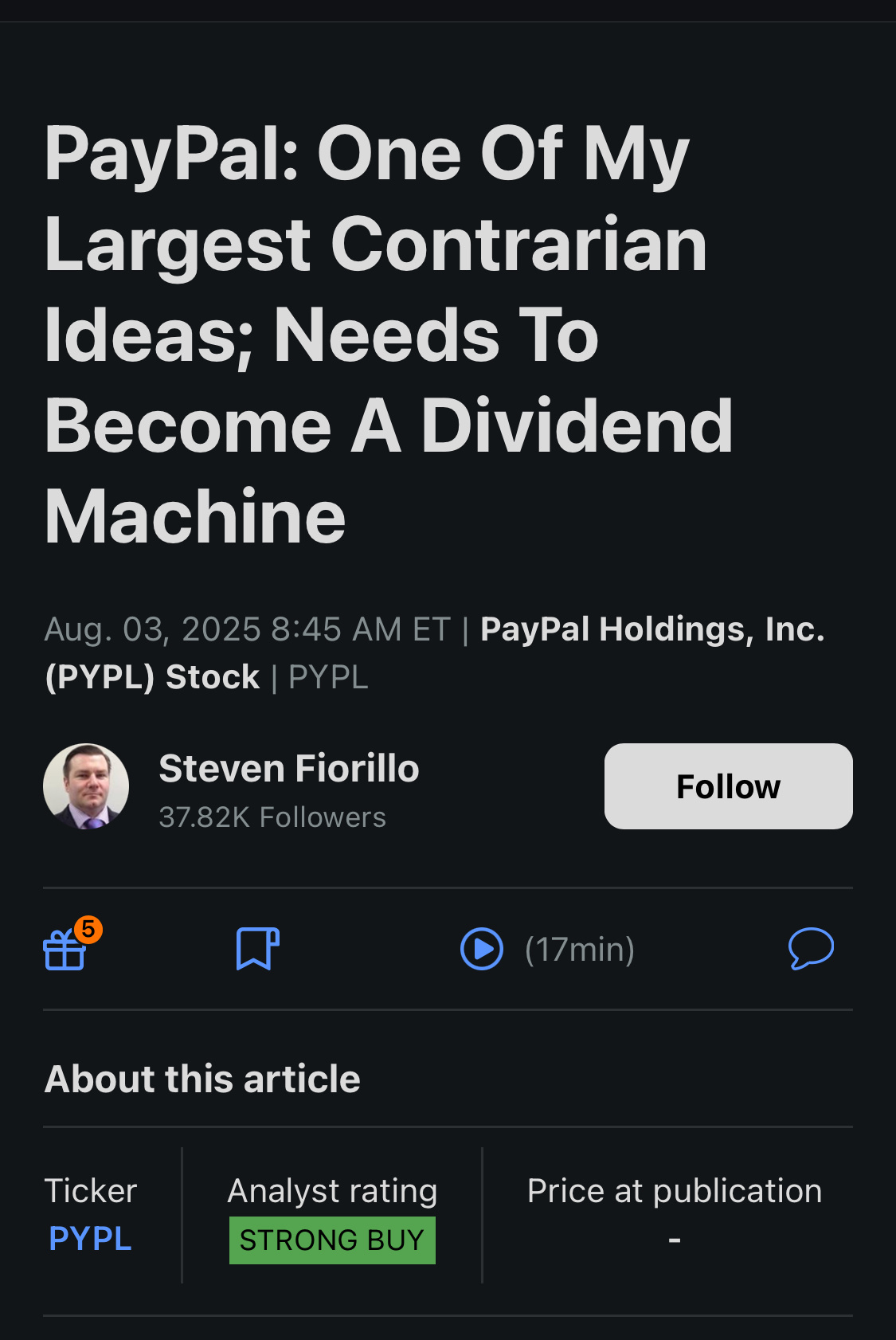The image size is (896, 1340).
Task: Expand the About this article section
Action: pyautogui.click(x=202, y=1079)
